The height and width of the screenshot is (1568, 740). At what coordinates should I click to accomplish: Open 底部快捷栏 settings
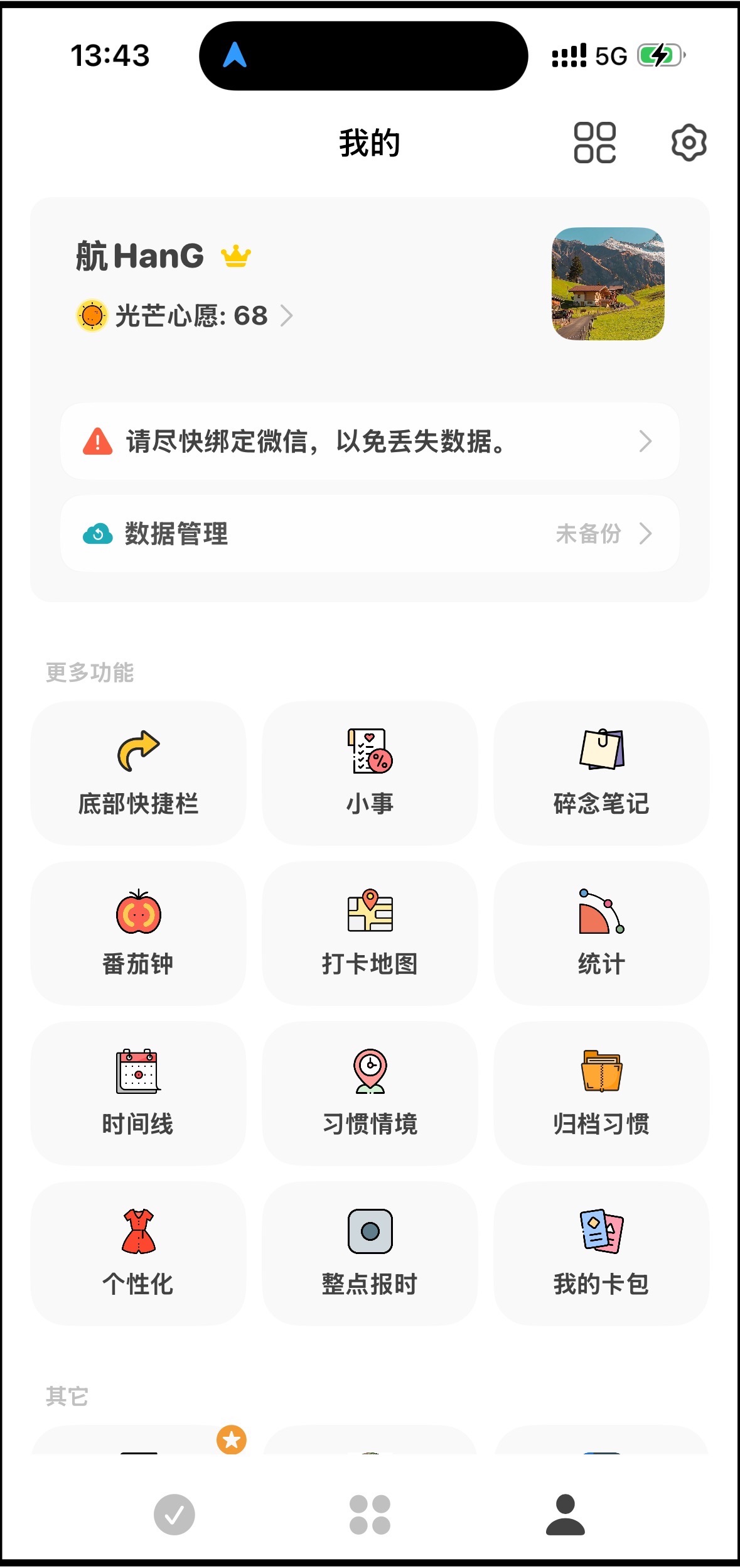coord(138,774)
